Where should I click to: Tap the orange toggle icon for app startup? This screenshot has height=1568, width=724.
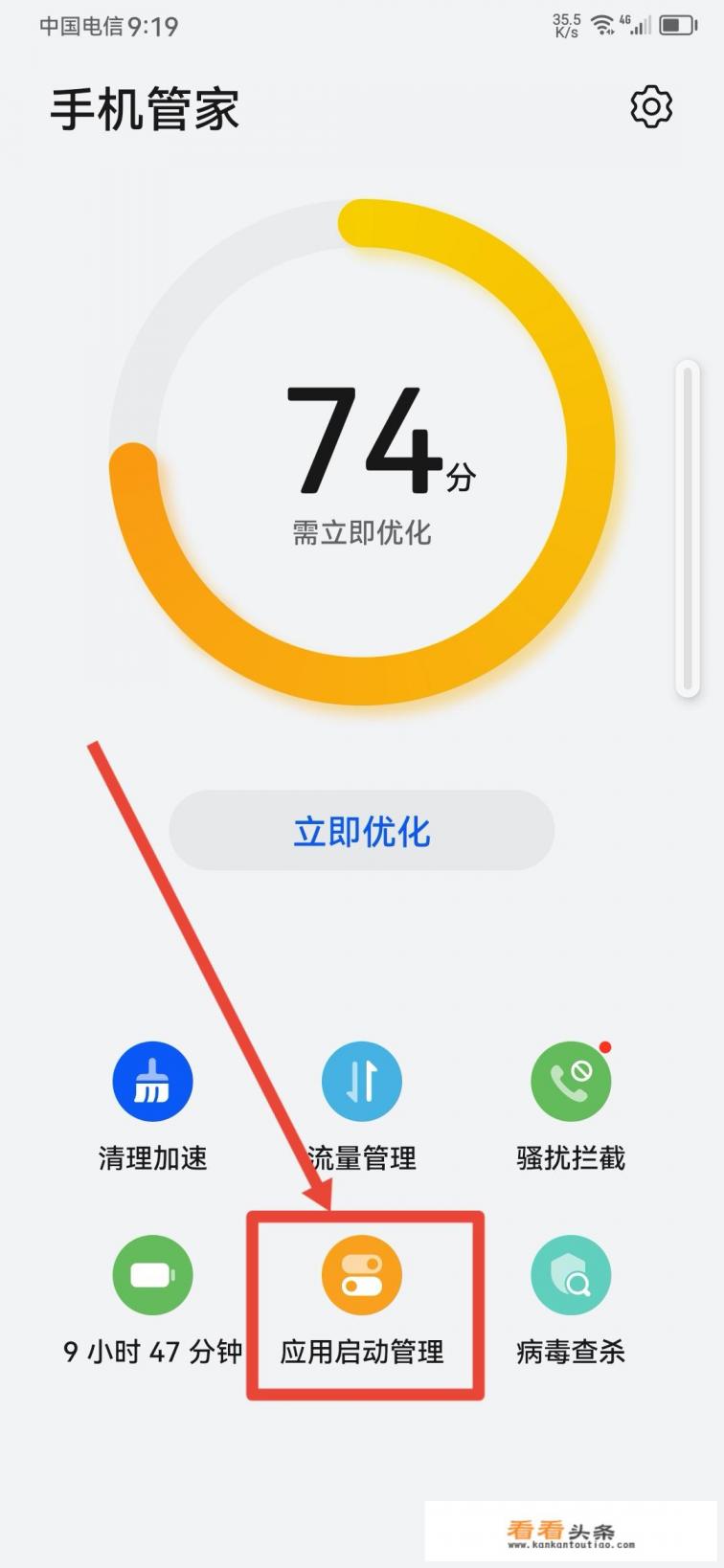(x=362, y=1273)
